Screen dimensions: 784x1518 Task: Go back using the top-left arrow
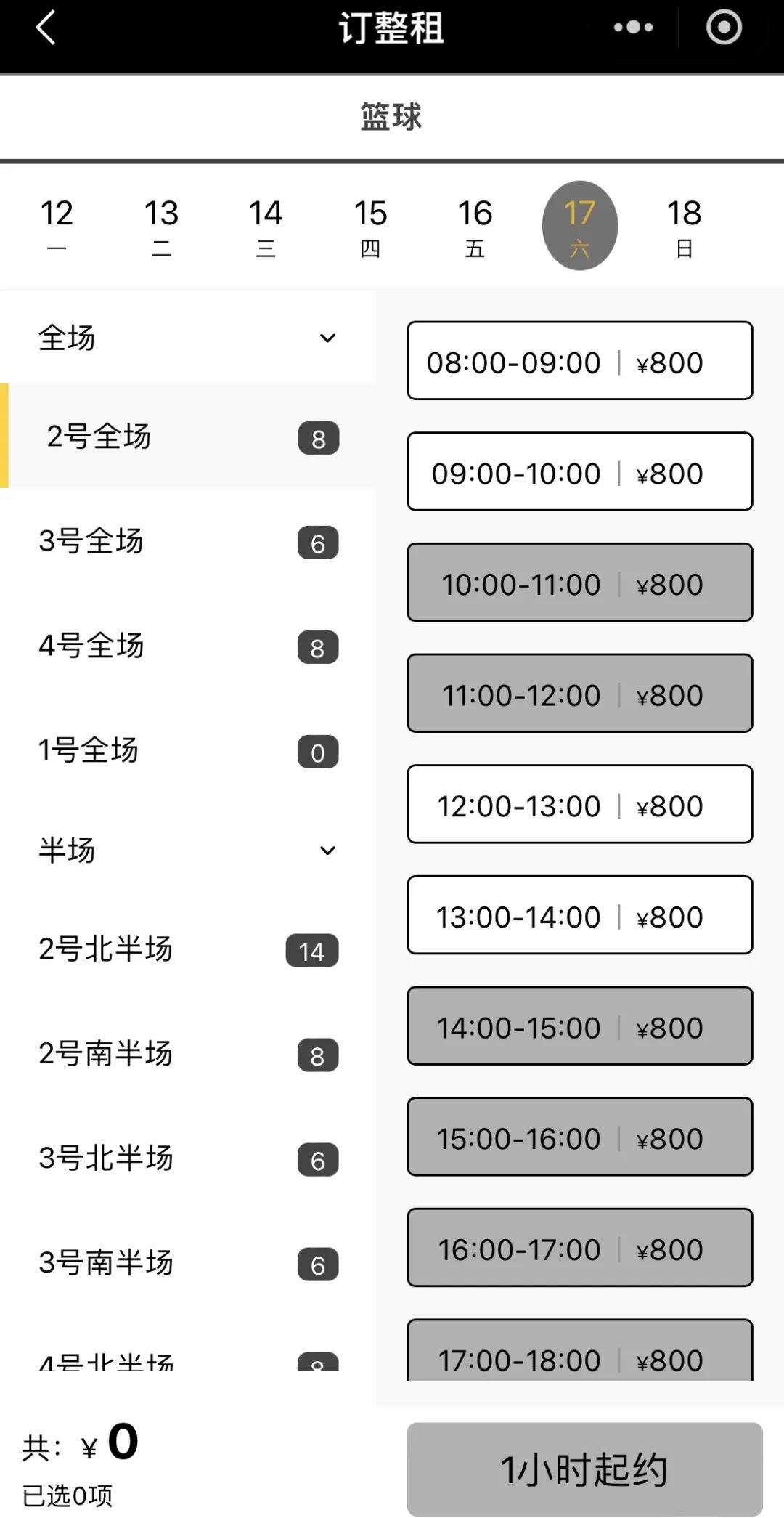pyautogui.click(x=46, y=29)
